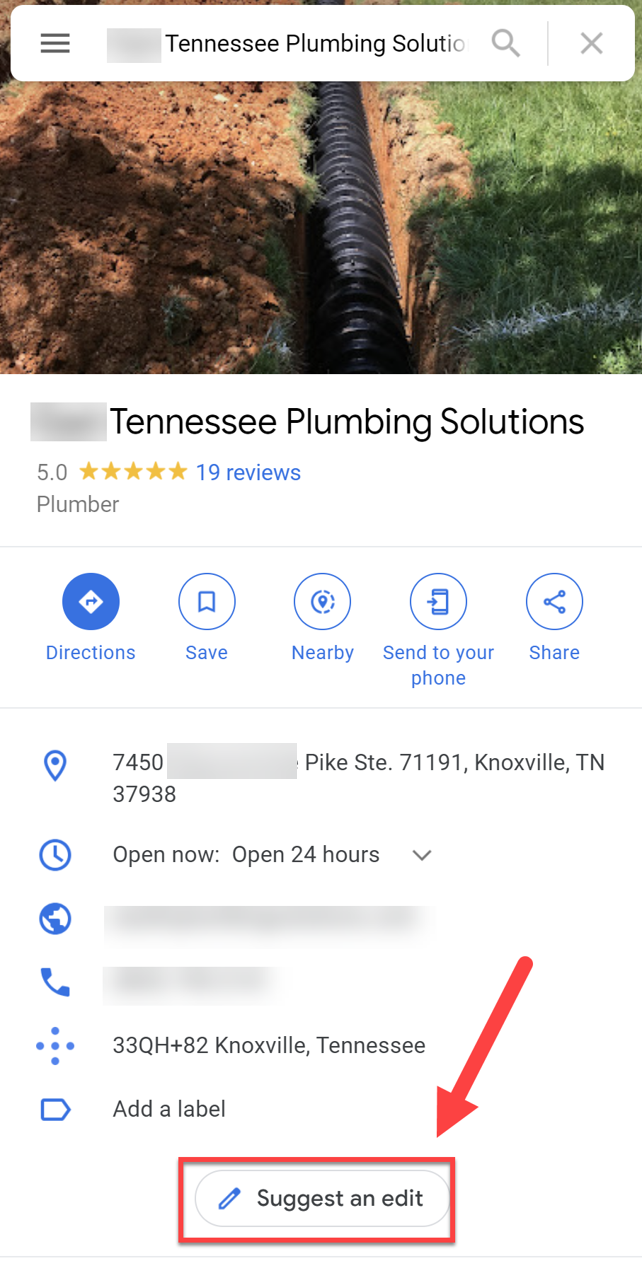Call the listed phone number
642x1273 pixels.
click(190, 983)
